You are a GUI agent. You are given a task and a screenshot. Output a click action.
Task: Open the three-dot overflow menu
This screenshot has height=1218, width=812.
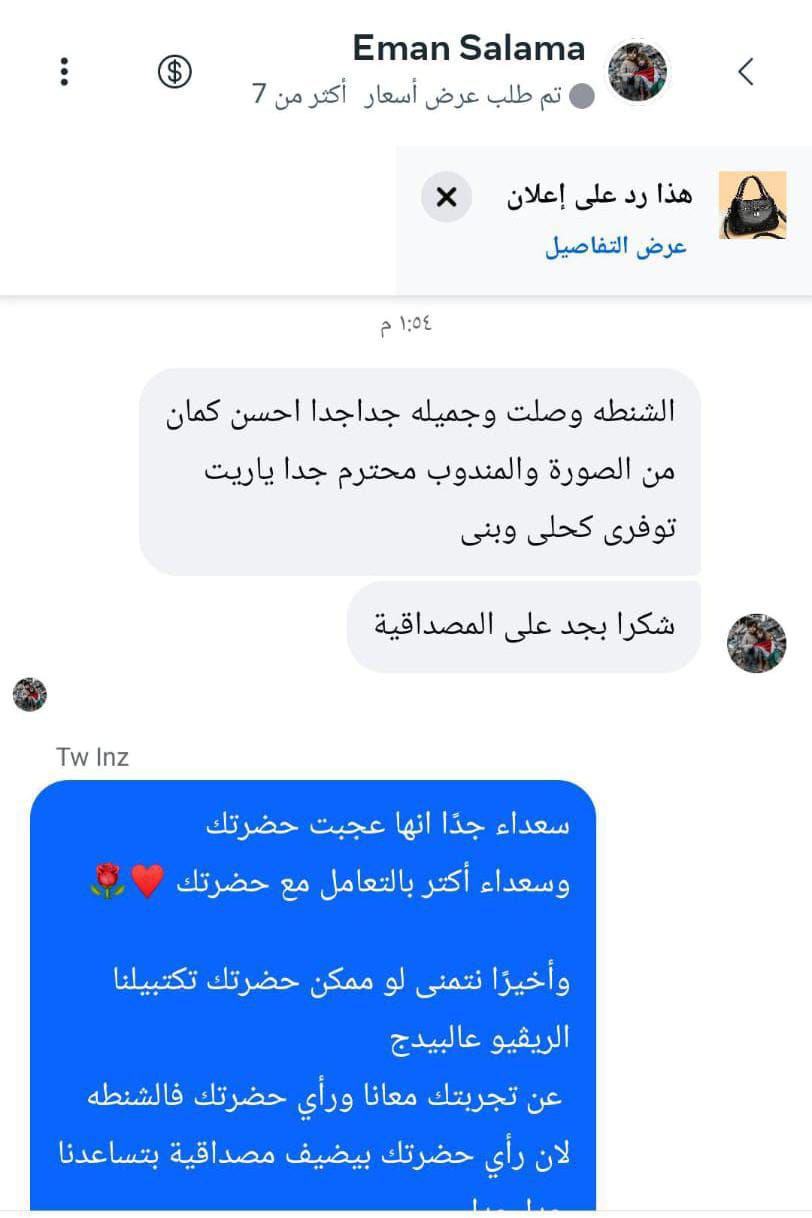point(64,71)
